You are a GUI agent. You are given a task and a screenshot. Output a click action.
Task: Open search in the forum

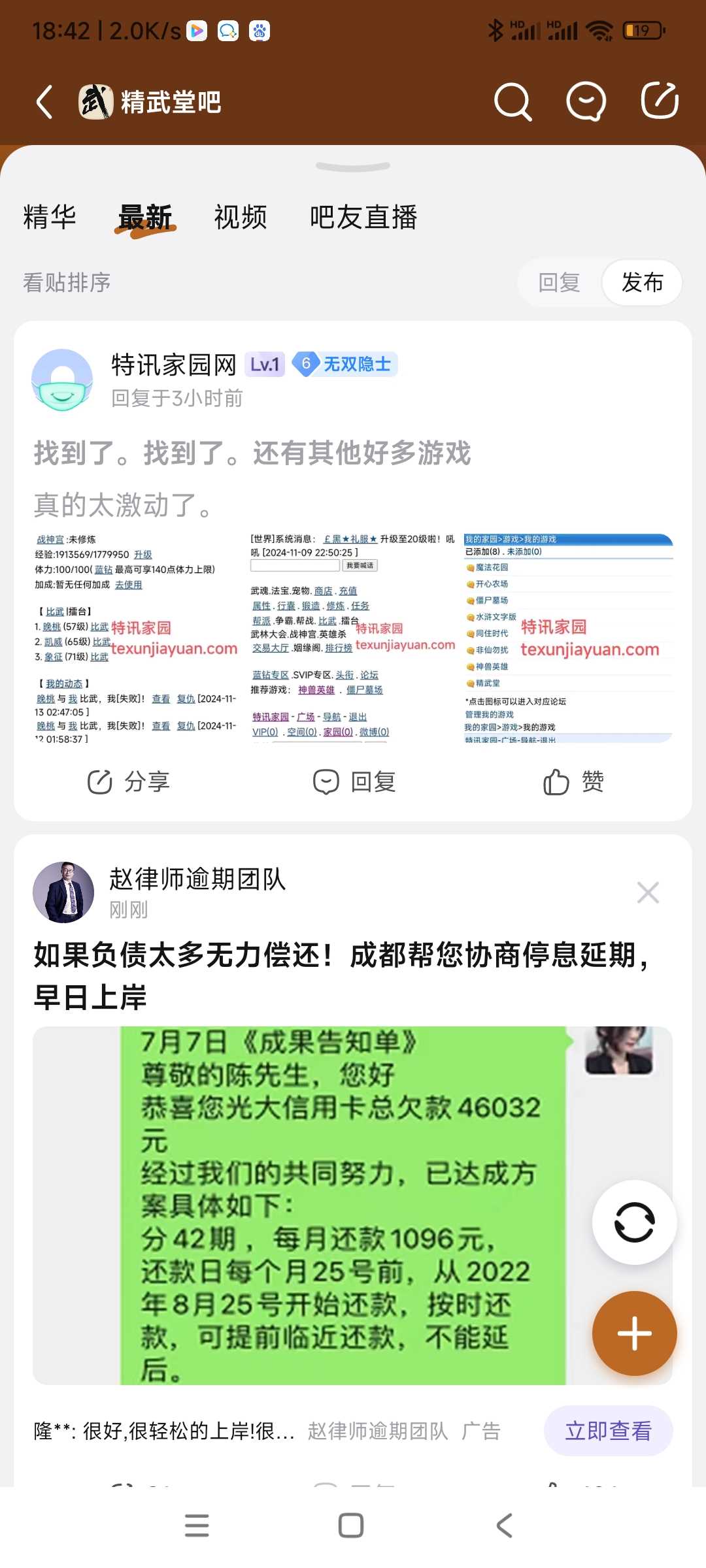click(x=513, y=102)
